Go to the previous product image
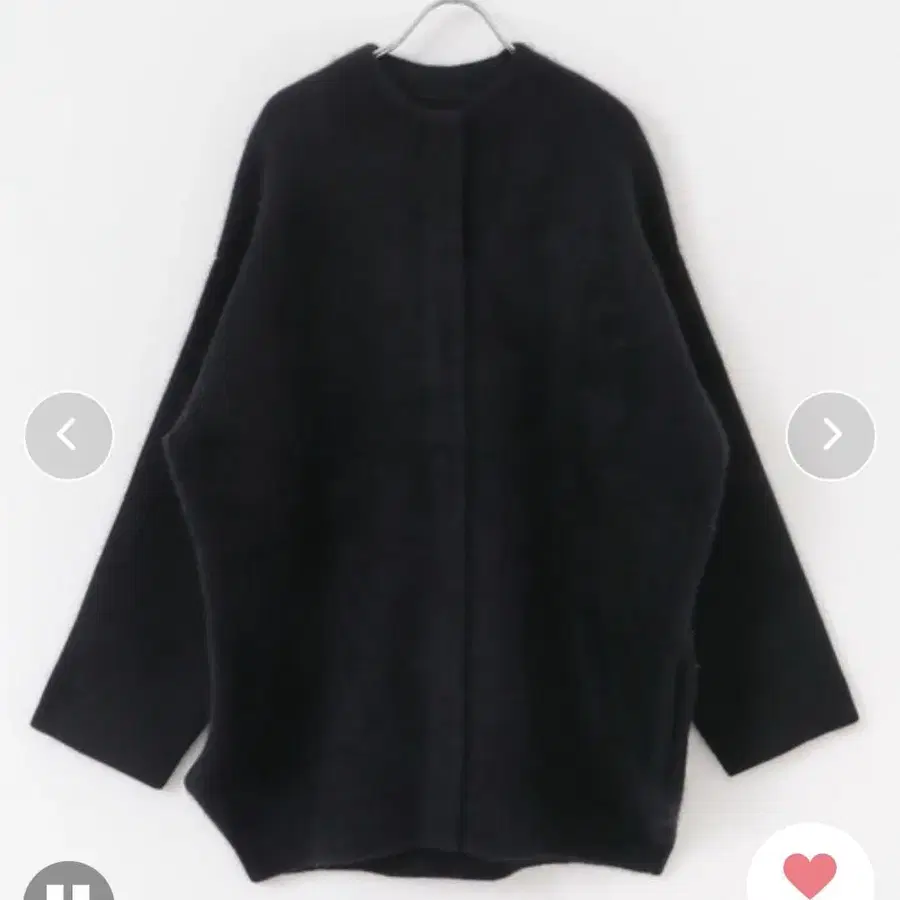 click(x=69, y=435)
